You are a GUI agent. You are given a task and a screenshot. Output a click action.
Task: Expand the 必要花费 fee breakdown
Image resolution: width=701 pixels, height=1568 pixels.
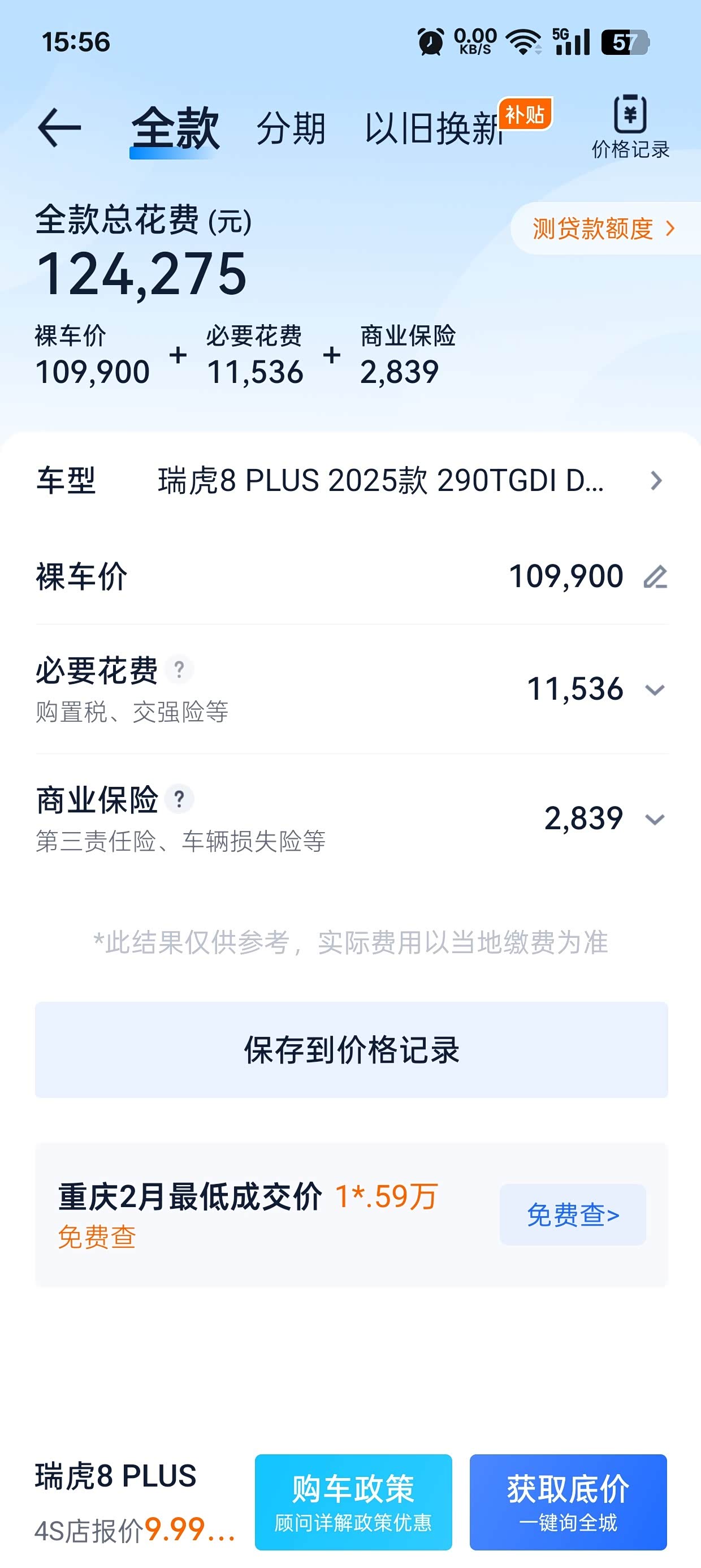tap(654, 690)
